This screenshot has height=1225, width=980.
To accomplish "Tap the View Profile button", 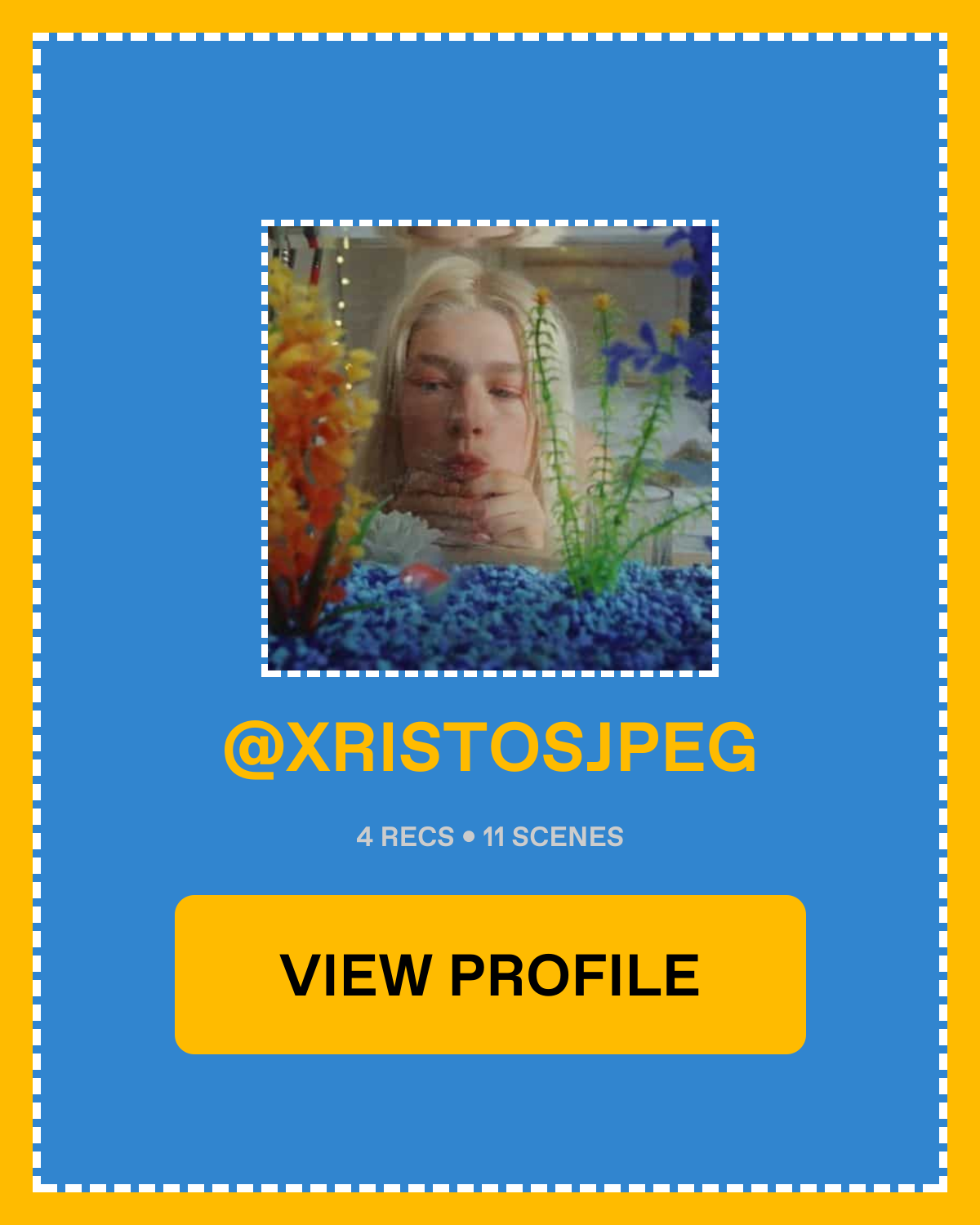I will (490, 974).
